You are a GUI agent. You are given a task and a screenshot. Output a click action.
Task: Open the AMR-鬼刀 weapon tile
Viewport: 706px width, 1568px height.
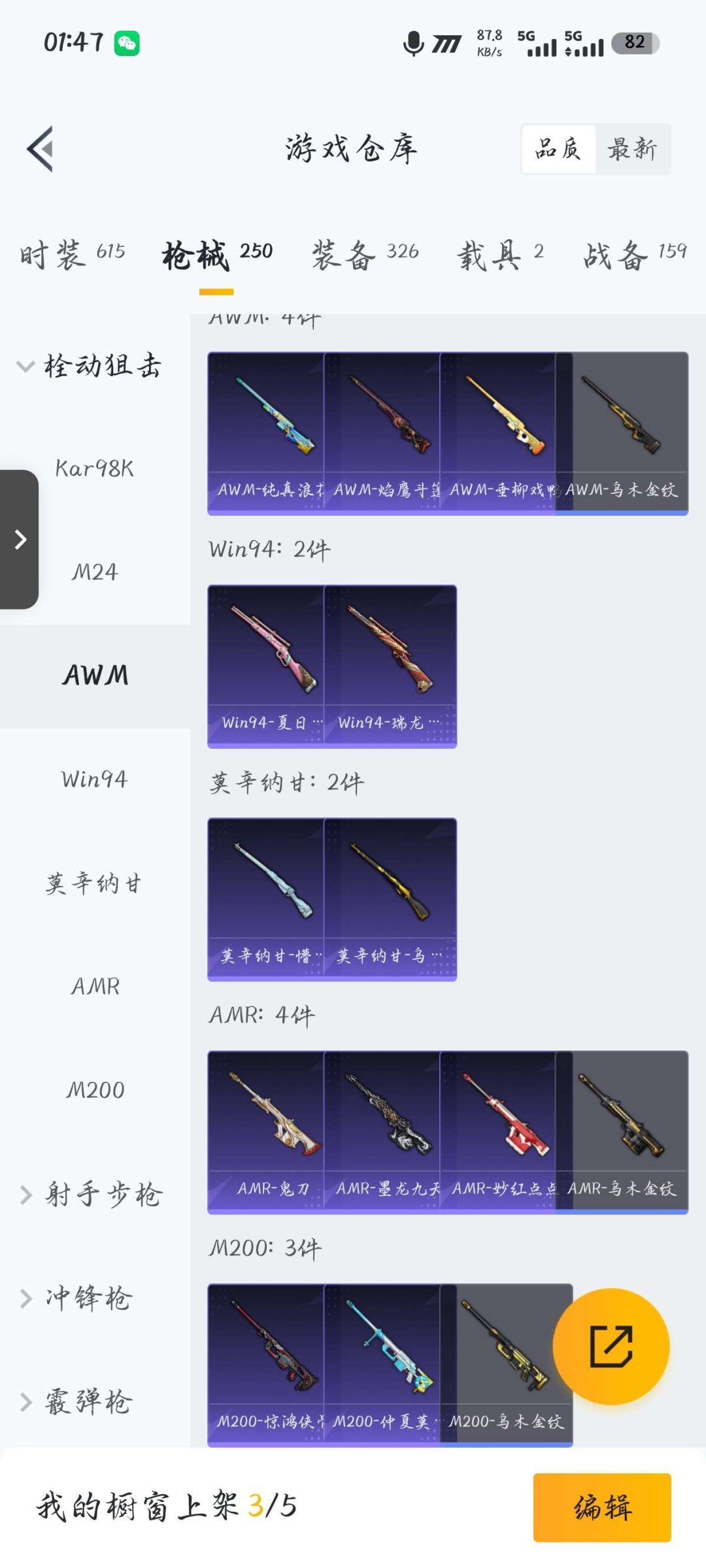click(x=267, y=1132)
